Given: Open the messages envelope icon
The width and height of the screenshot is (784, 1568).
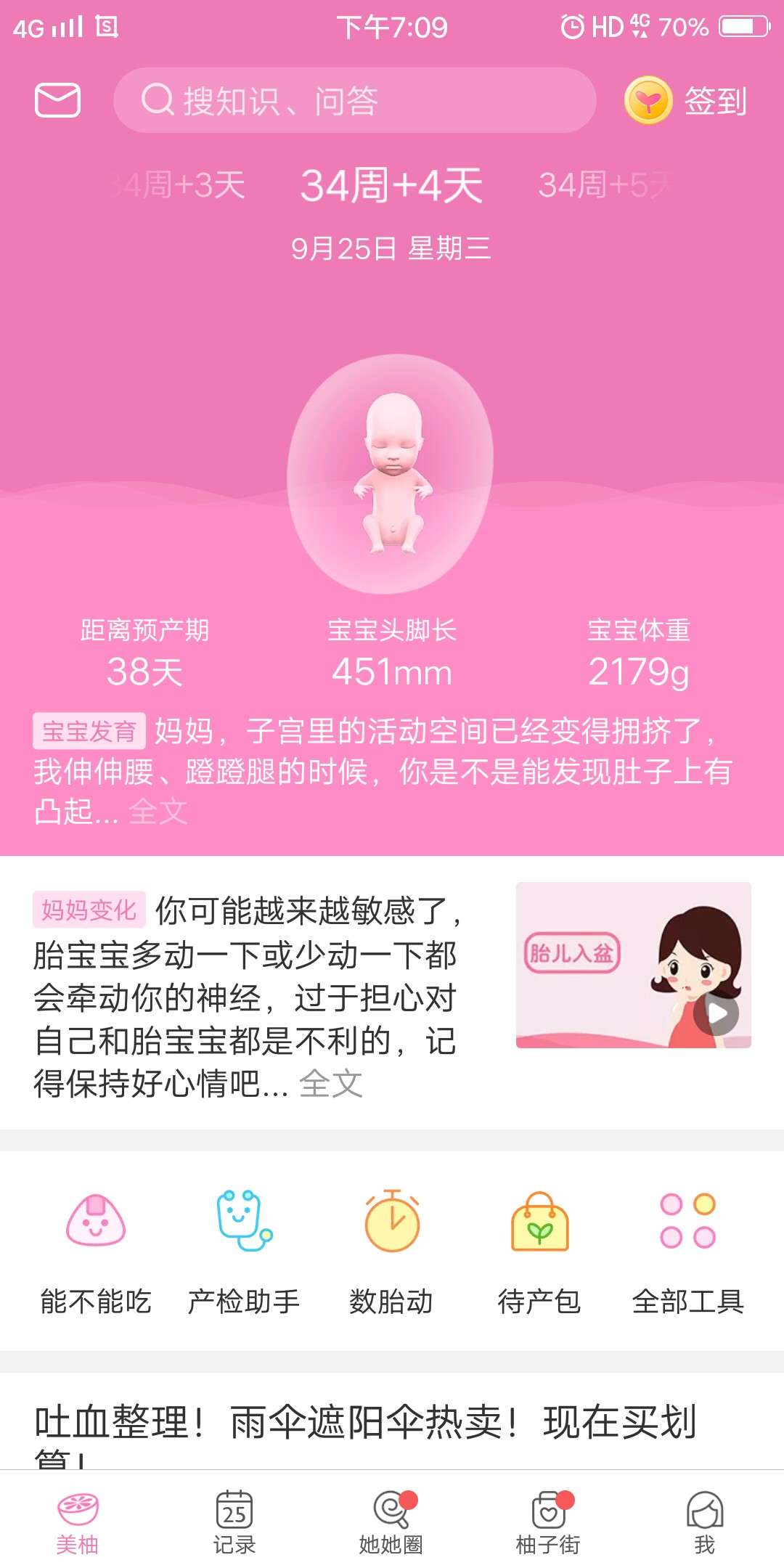Looking at the screenshot, I should [x=59, y=100].
